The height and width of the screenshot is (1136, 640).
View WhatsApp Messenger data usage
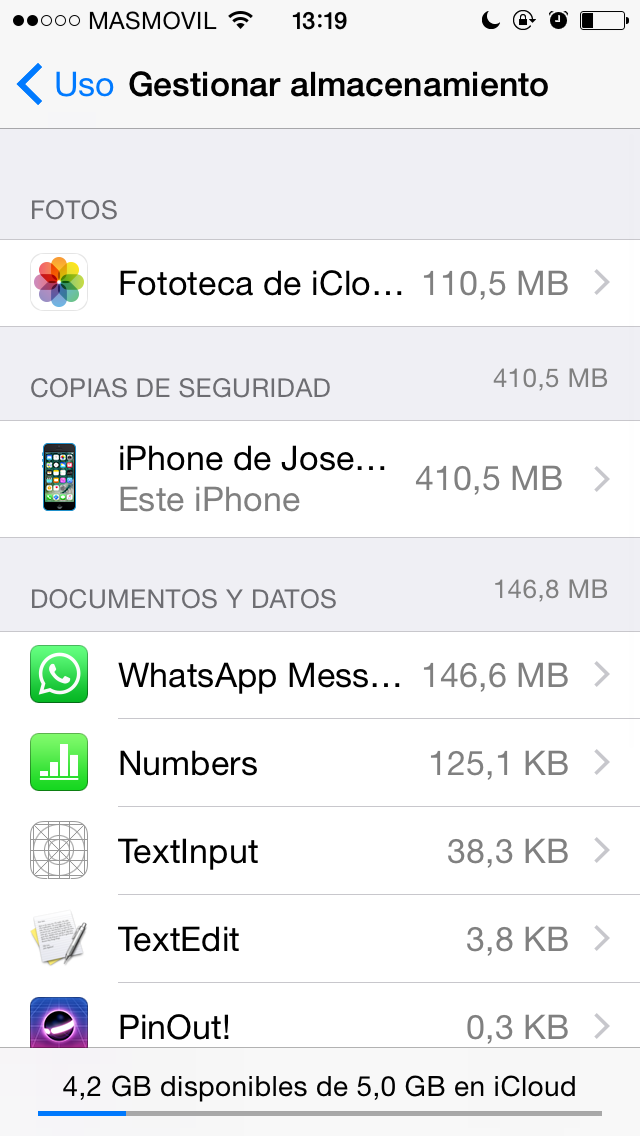click(x=320, y=676)
